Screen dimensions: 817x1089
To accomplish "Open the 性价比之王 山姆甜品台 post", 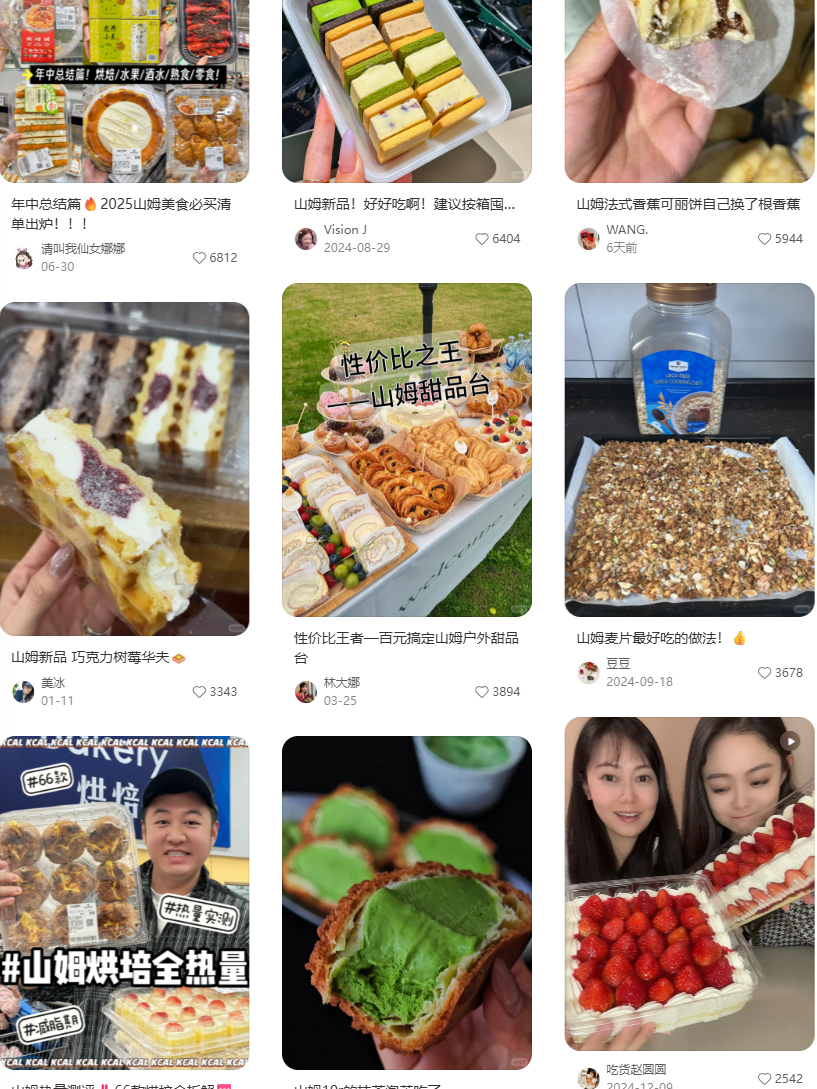I will [x=406, y=450].
